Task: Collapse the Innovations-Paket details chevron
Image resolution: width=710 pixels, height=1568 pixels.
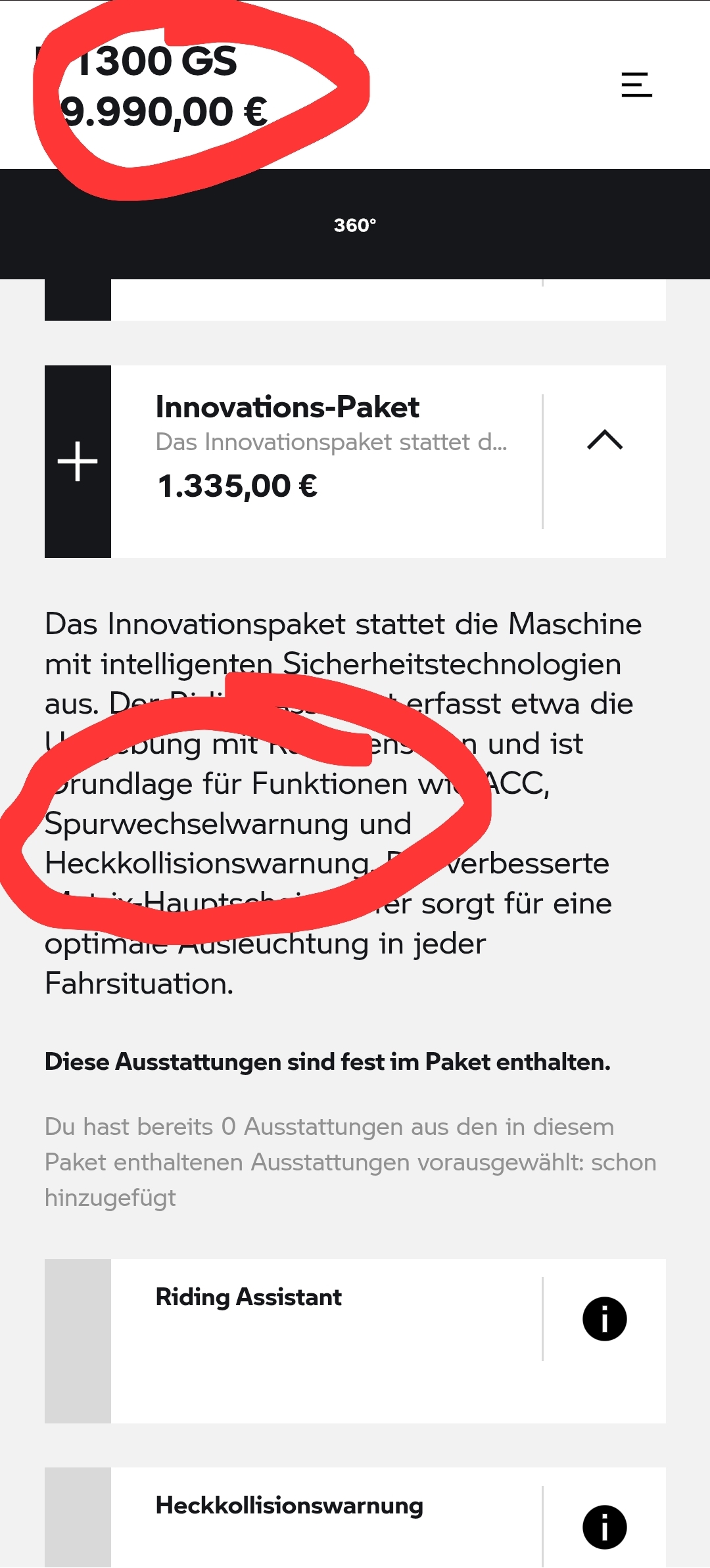Action: (605, 440)
